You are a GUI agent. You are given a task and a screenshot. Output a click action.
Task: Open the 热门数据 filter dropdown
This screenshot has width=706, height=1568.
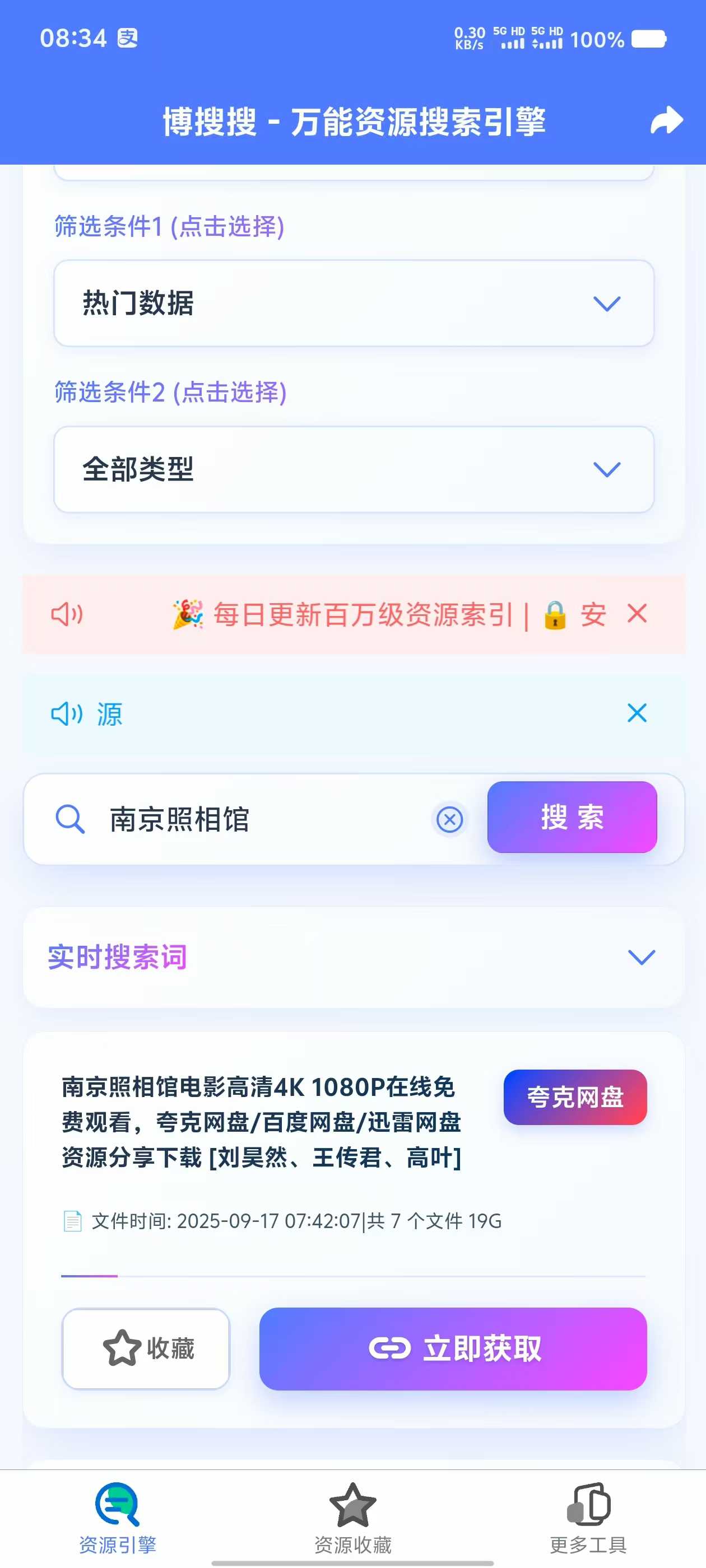(x=354, y=303)
